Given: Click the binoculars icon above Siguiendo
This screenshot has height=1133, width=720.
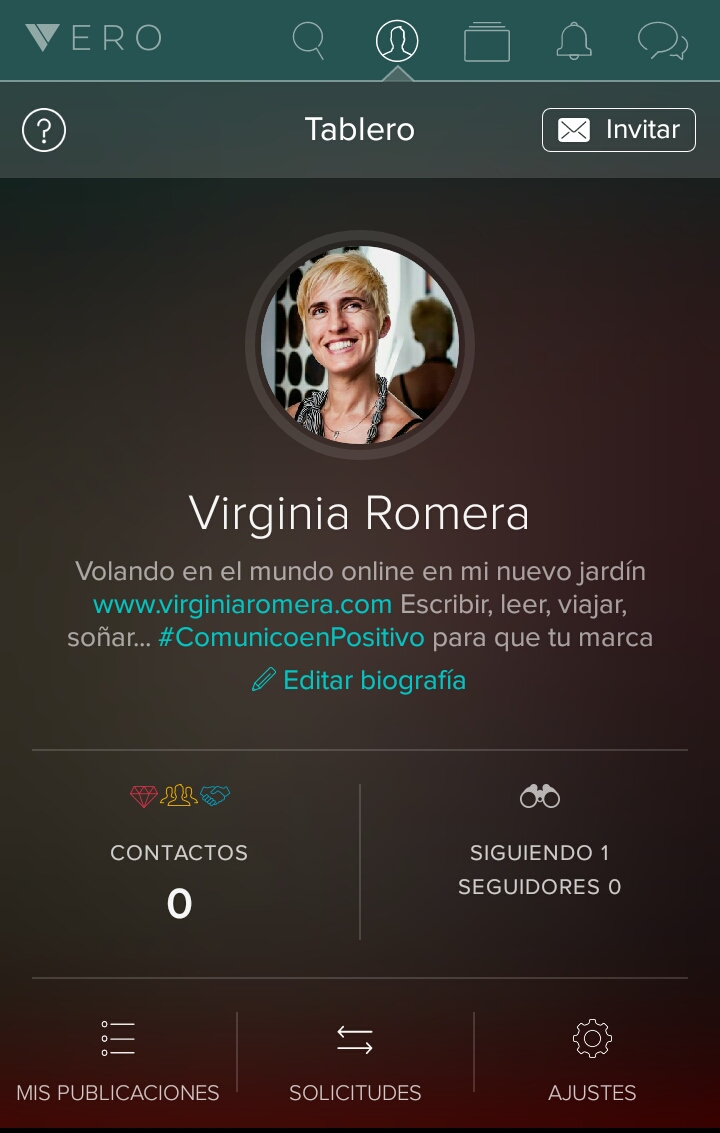Looking at the screenshot, I should pos(539,795).
